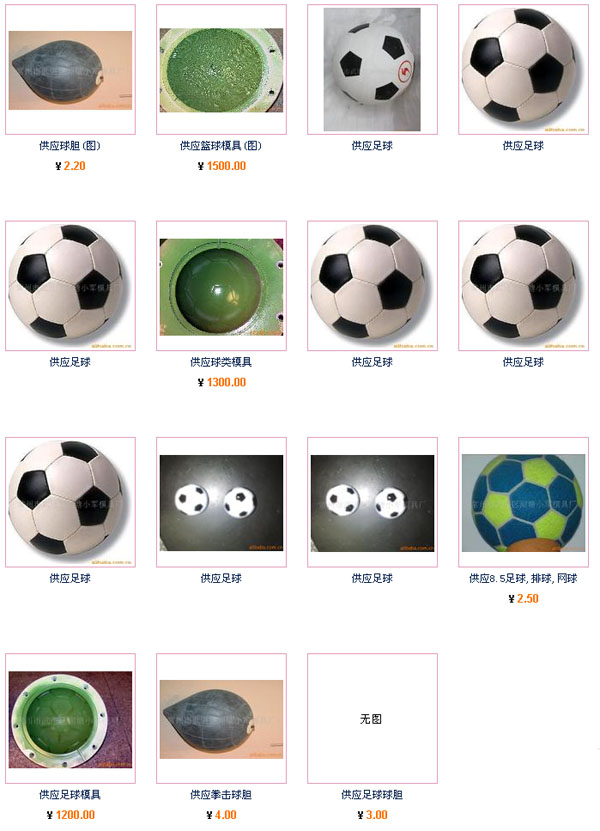Select the 供应拳击球胆 title link
Viewport: 600px width, 831px height.
tap(221, 794)
